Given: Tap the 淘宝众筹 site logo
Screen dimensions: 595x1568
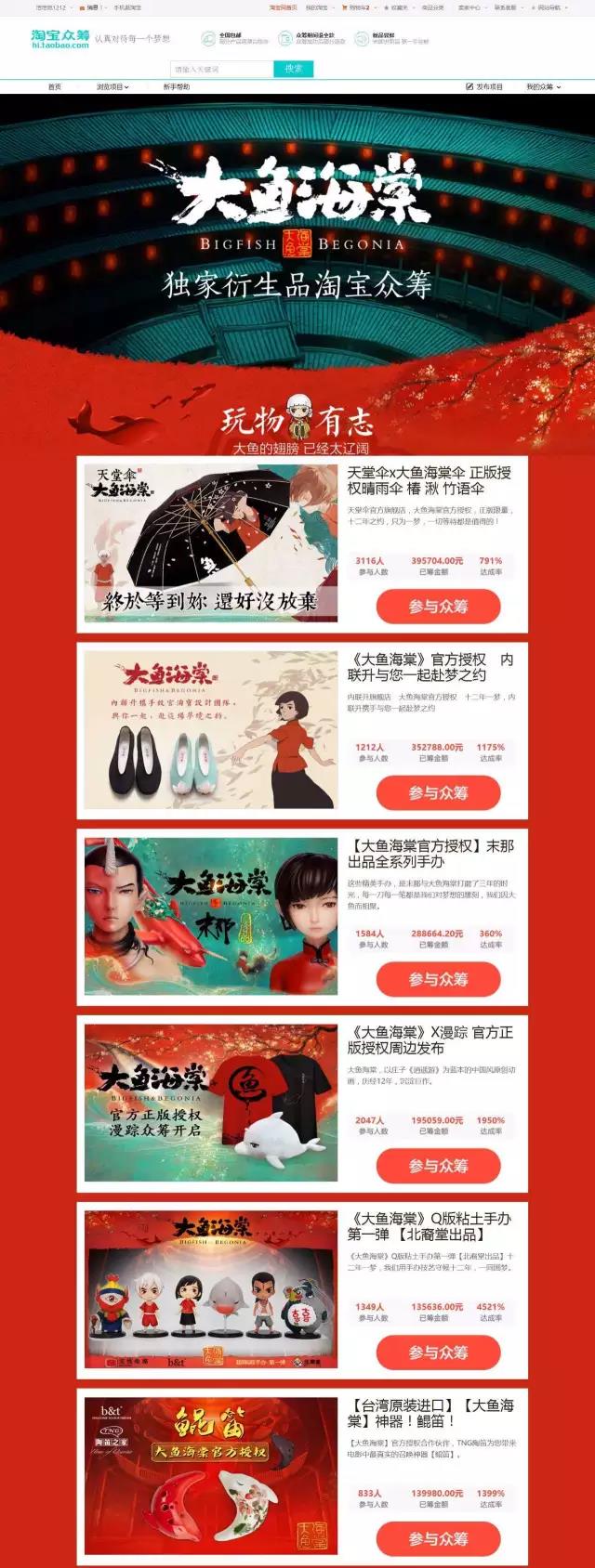Looking at the screenshot, I should coord(59,38).
